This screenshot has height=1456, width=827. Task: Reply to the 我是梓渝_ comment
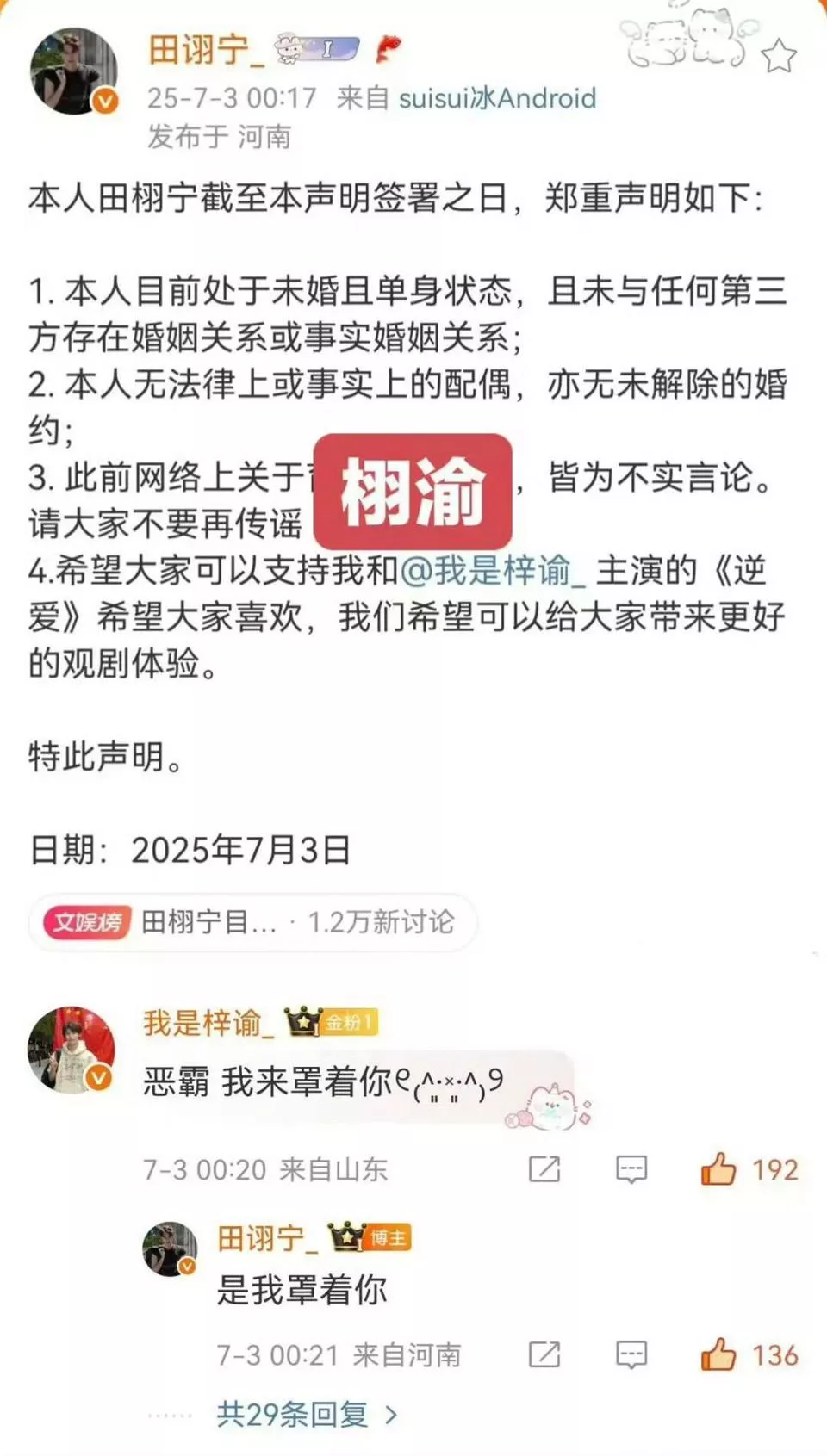631,1169
